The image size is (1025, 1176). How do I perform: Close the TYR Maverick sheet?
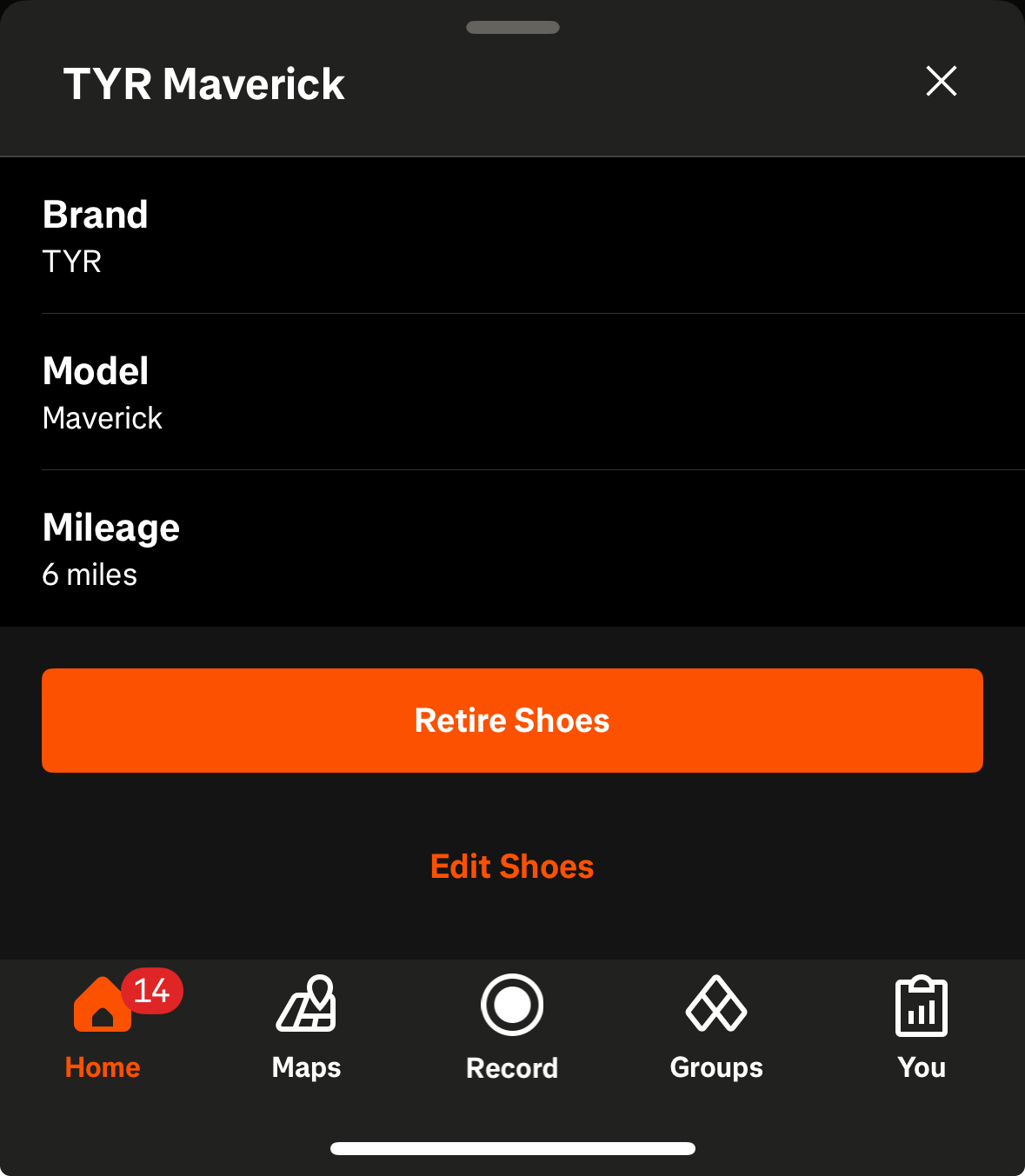(941, 82)
